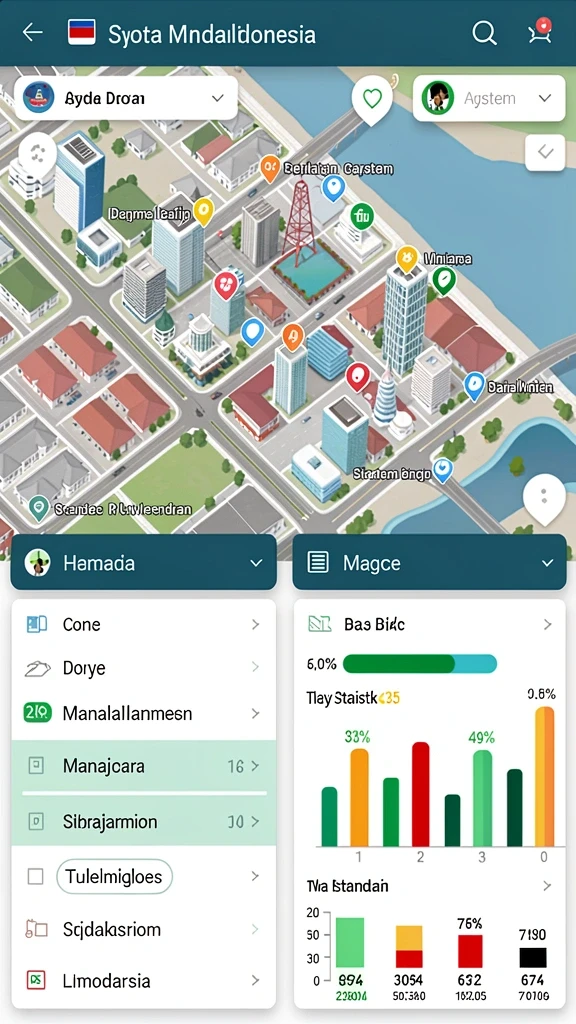This screenshot has height=1024, width=576.
Task: Open the Sibrajarmion row
Action: 144,821
